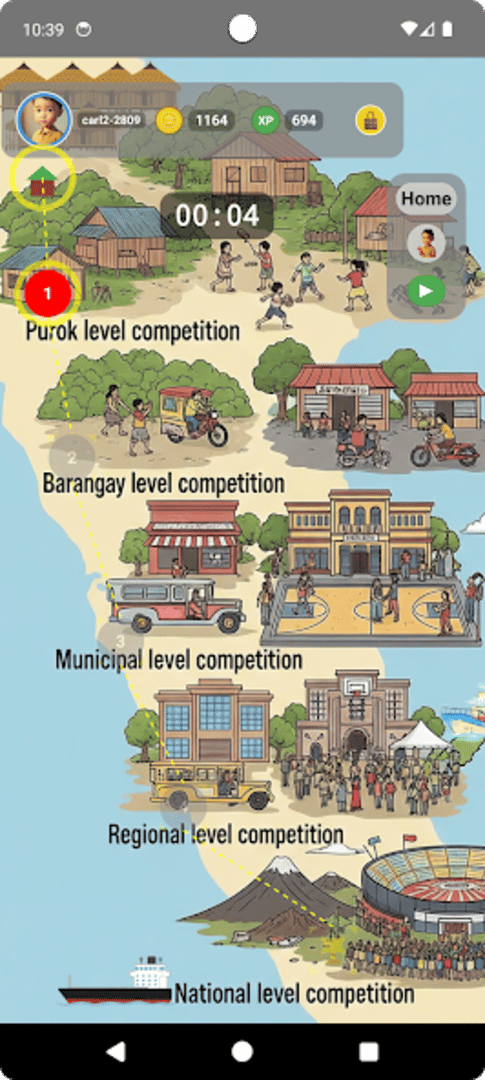The image size is (485, 1080).
Task: Tap the Home button
Action: [426, 198]
